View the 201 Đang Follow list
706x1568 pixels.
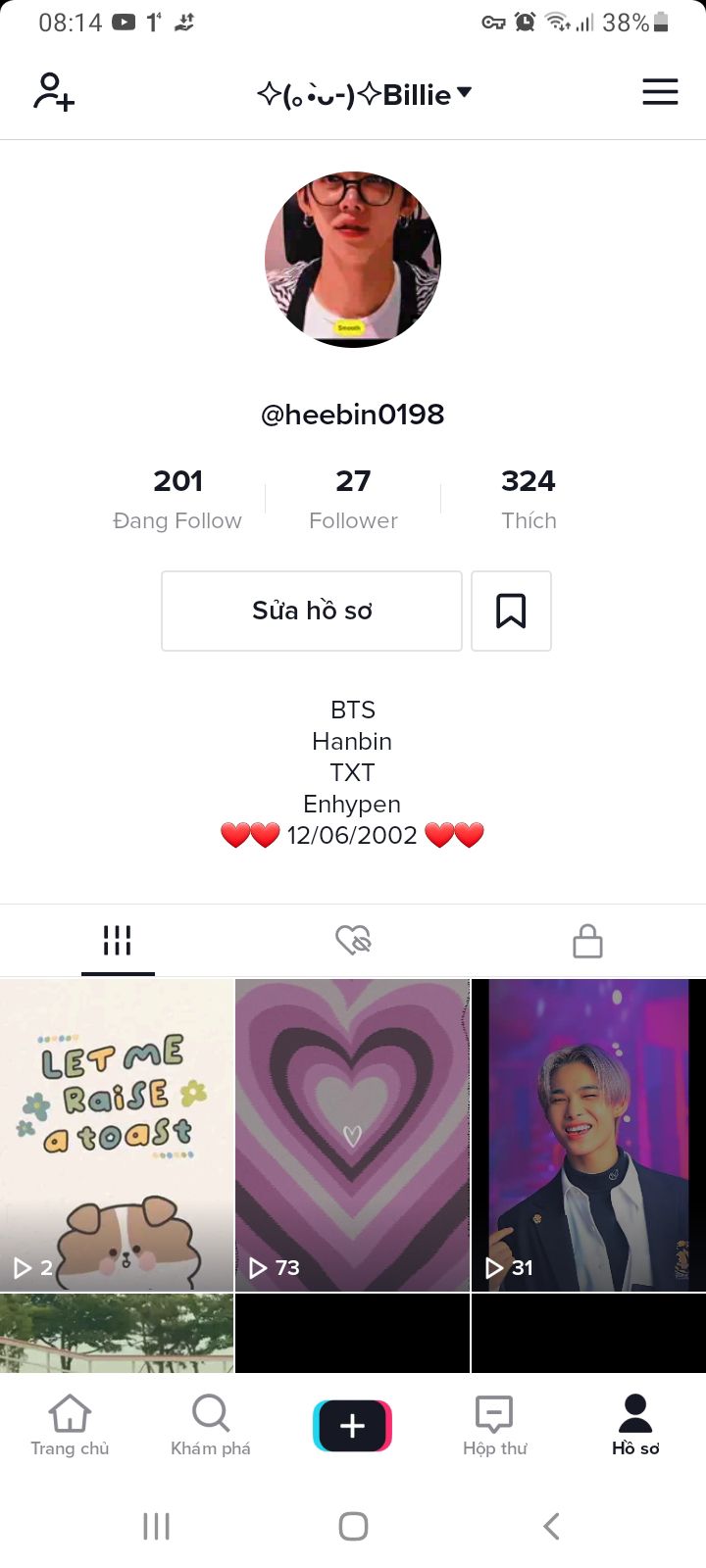pos(177,499)
